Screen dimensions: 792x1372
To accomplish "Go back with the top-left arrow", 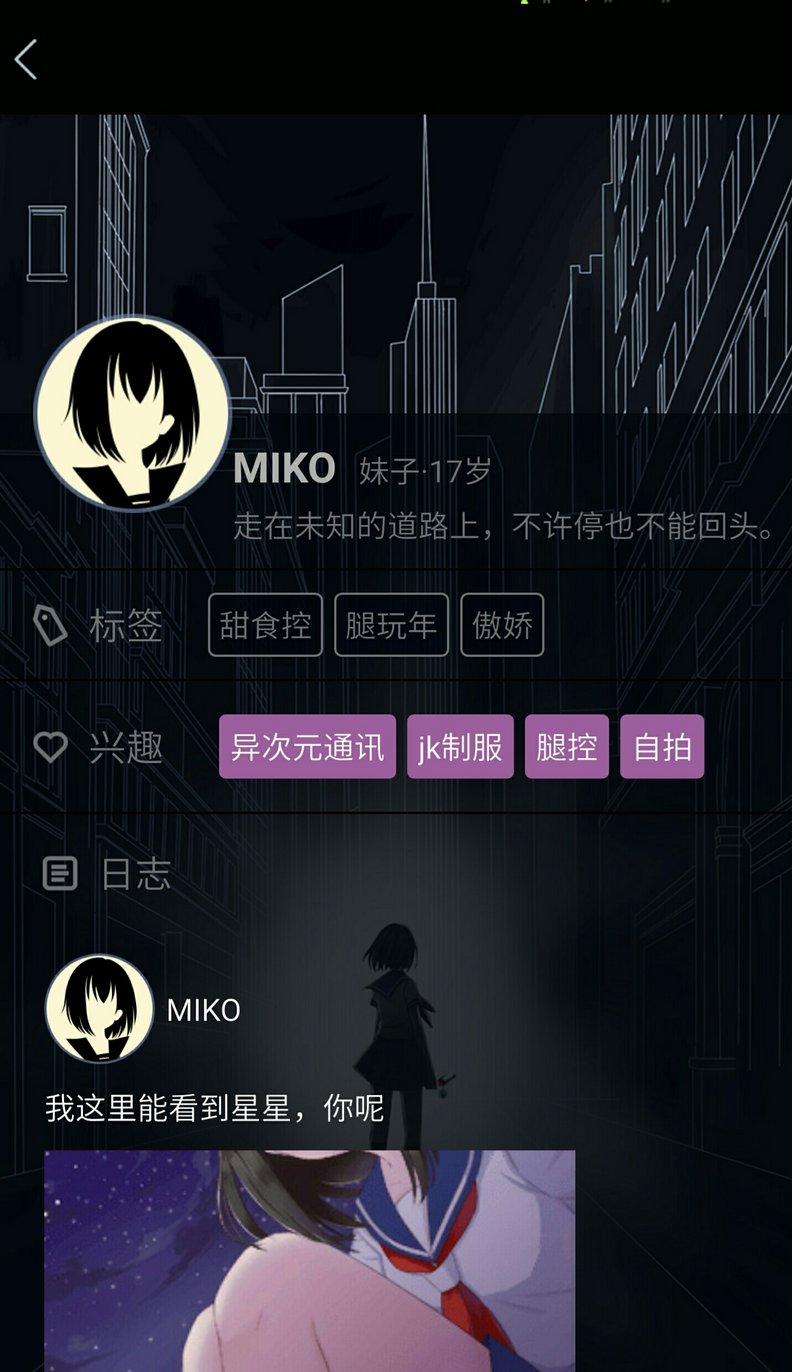I will (27, 60).
